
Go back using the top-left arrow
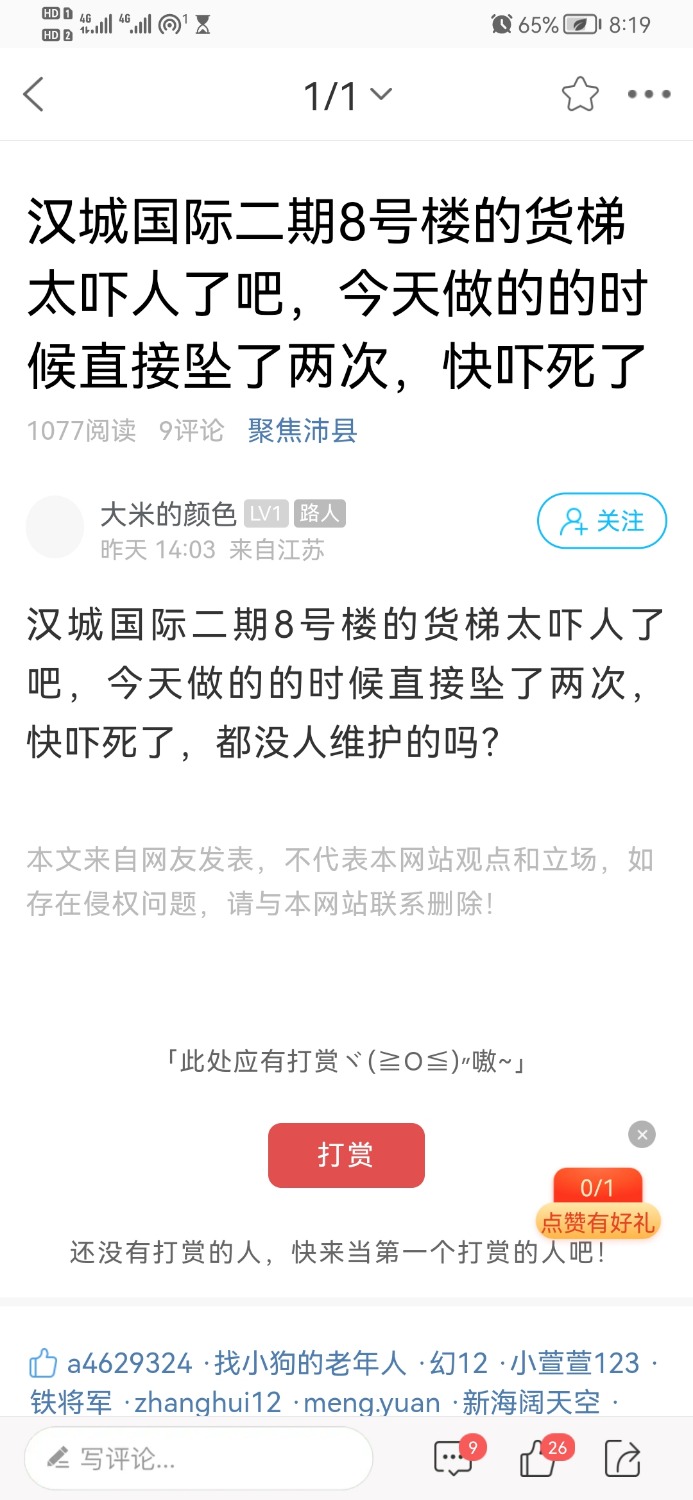(34, 96)
